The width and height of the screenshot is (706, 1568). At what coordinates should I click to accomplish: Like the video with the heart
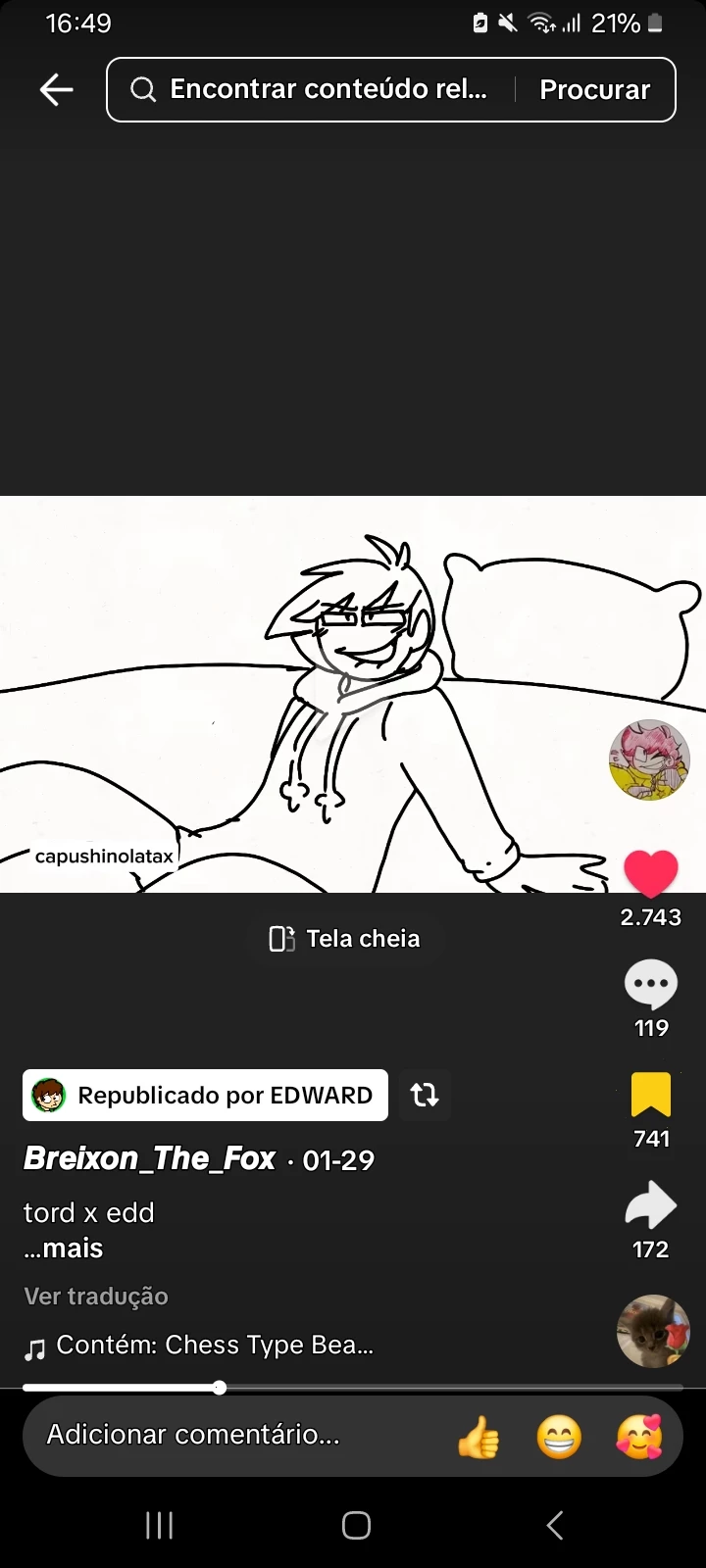(650, 872)
